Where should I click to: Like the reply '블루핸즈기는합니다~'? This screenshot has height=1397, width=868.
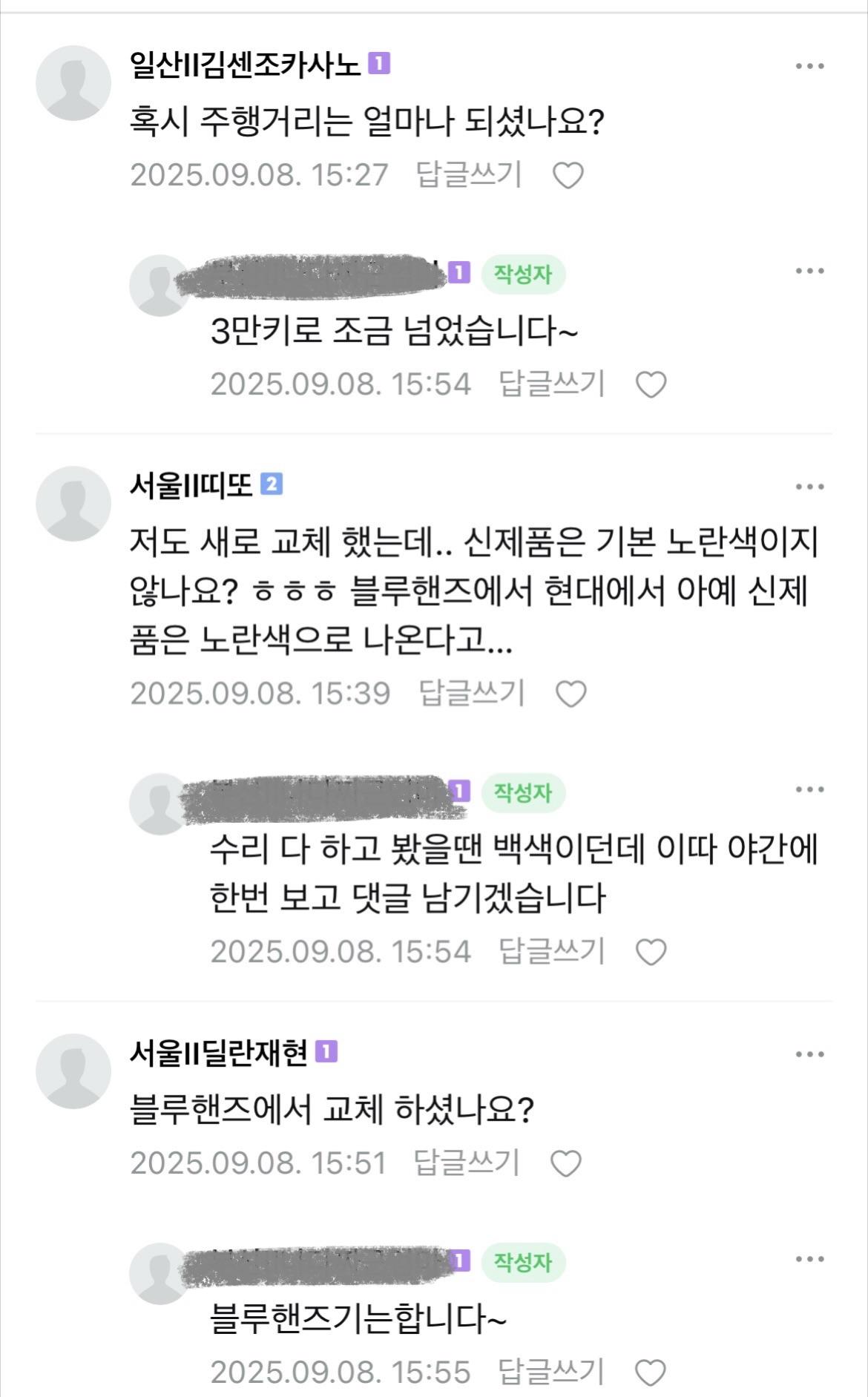click(651, 1373)
